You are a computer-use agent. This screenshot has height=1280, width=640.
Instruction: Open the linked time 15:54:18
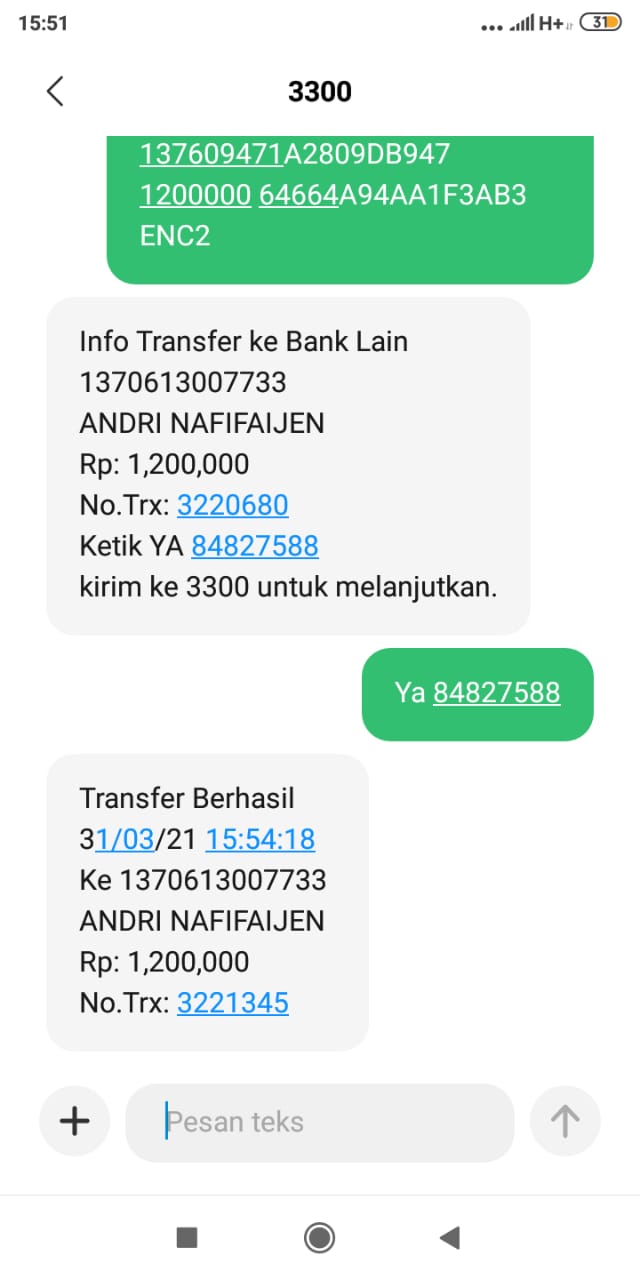pyautogui.click(x=260, y=839)
